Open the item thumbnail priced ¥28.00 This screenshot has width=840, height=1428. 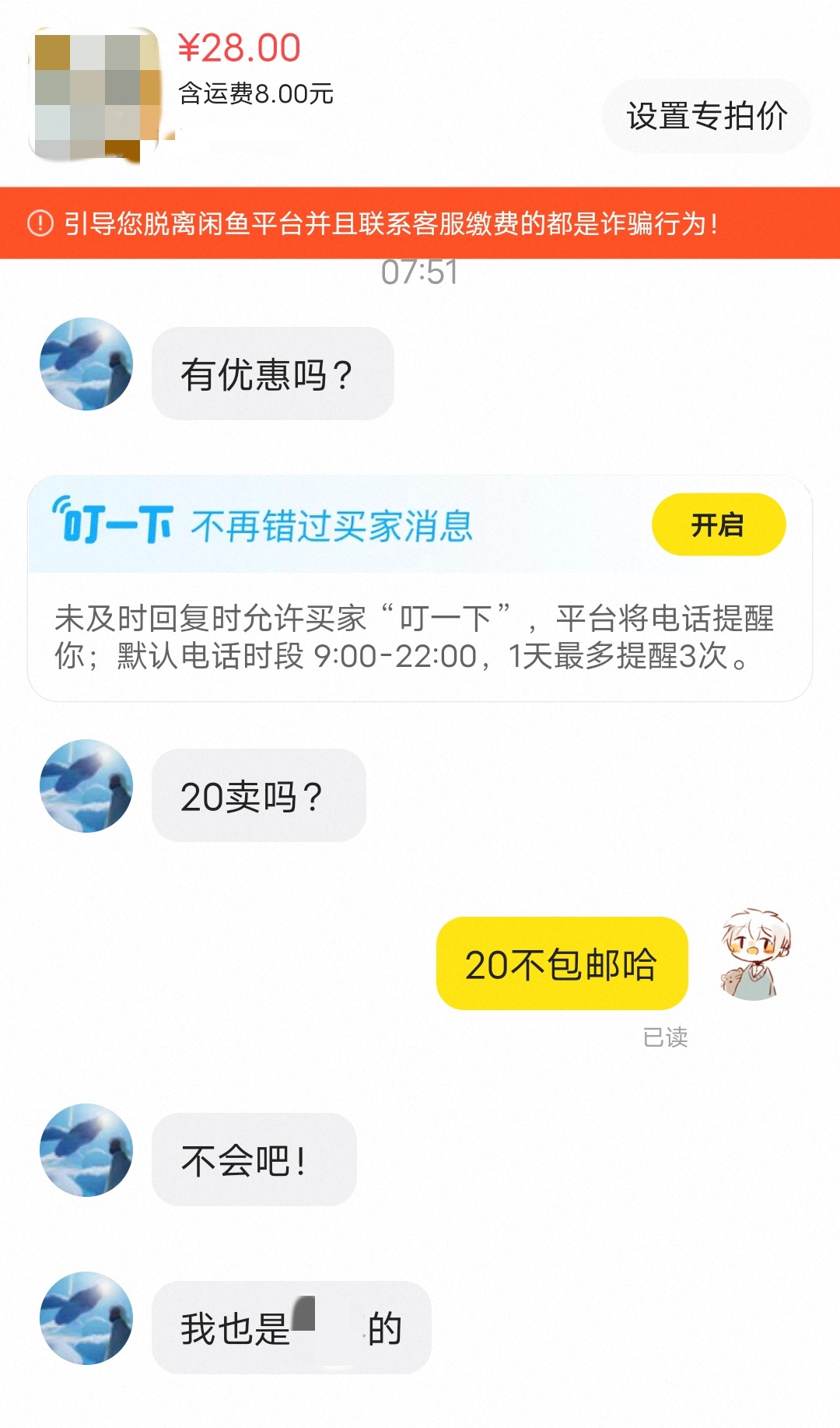tap(94, 95)
